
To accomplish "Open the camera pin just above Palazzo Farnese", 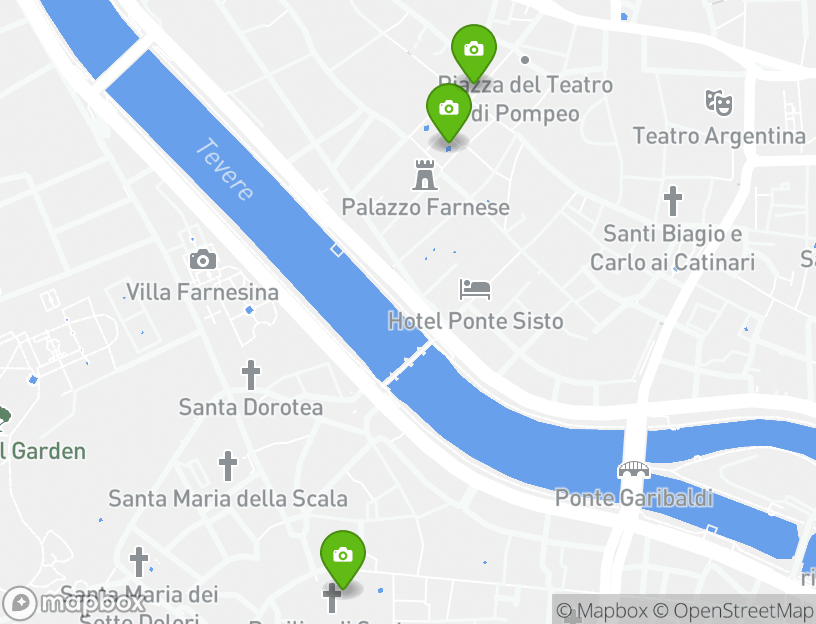I will pos(449,108).
